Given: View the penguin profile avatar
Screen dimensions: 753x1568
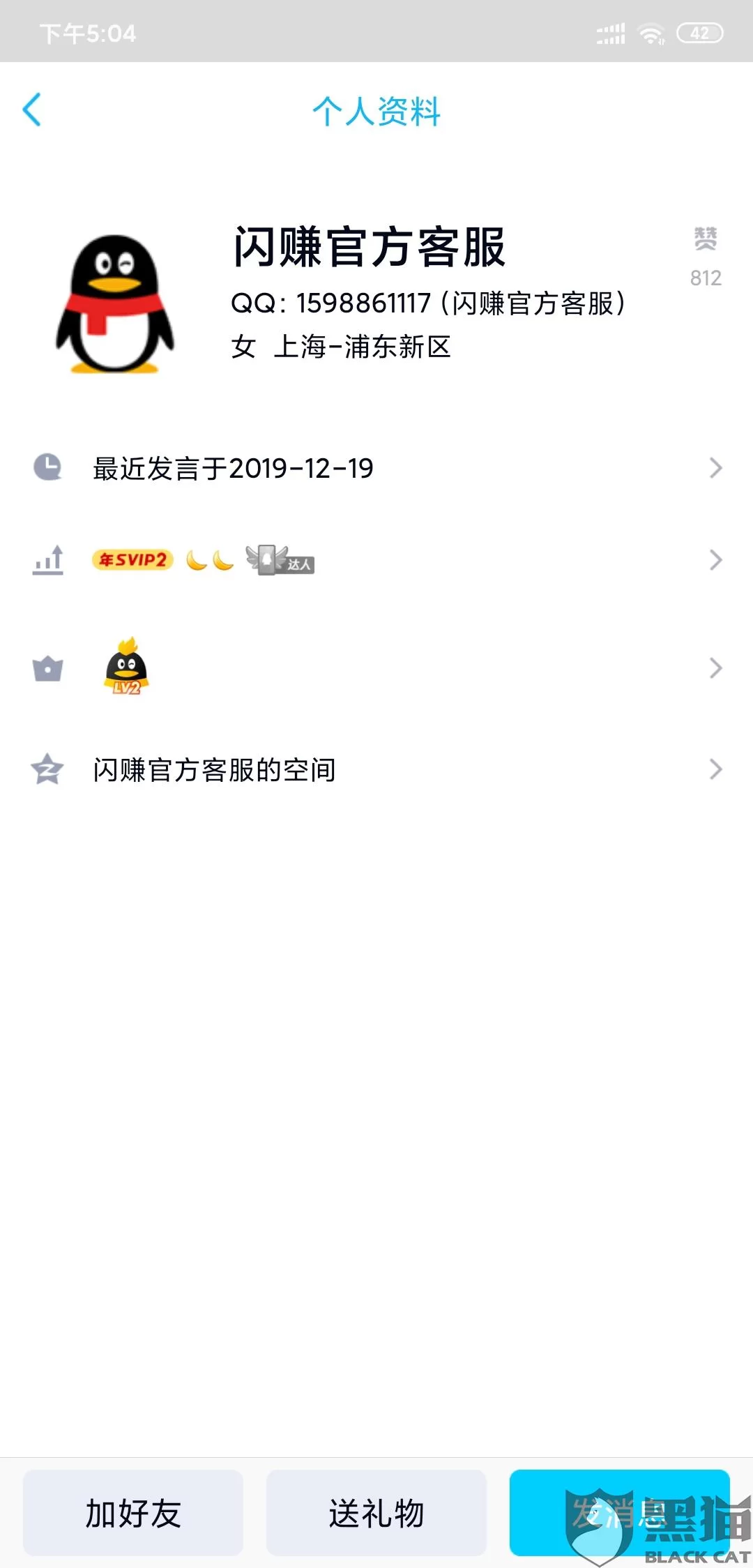Looking at the screenshot, I should tap(115, 304).
